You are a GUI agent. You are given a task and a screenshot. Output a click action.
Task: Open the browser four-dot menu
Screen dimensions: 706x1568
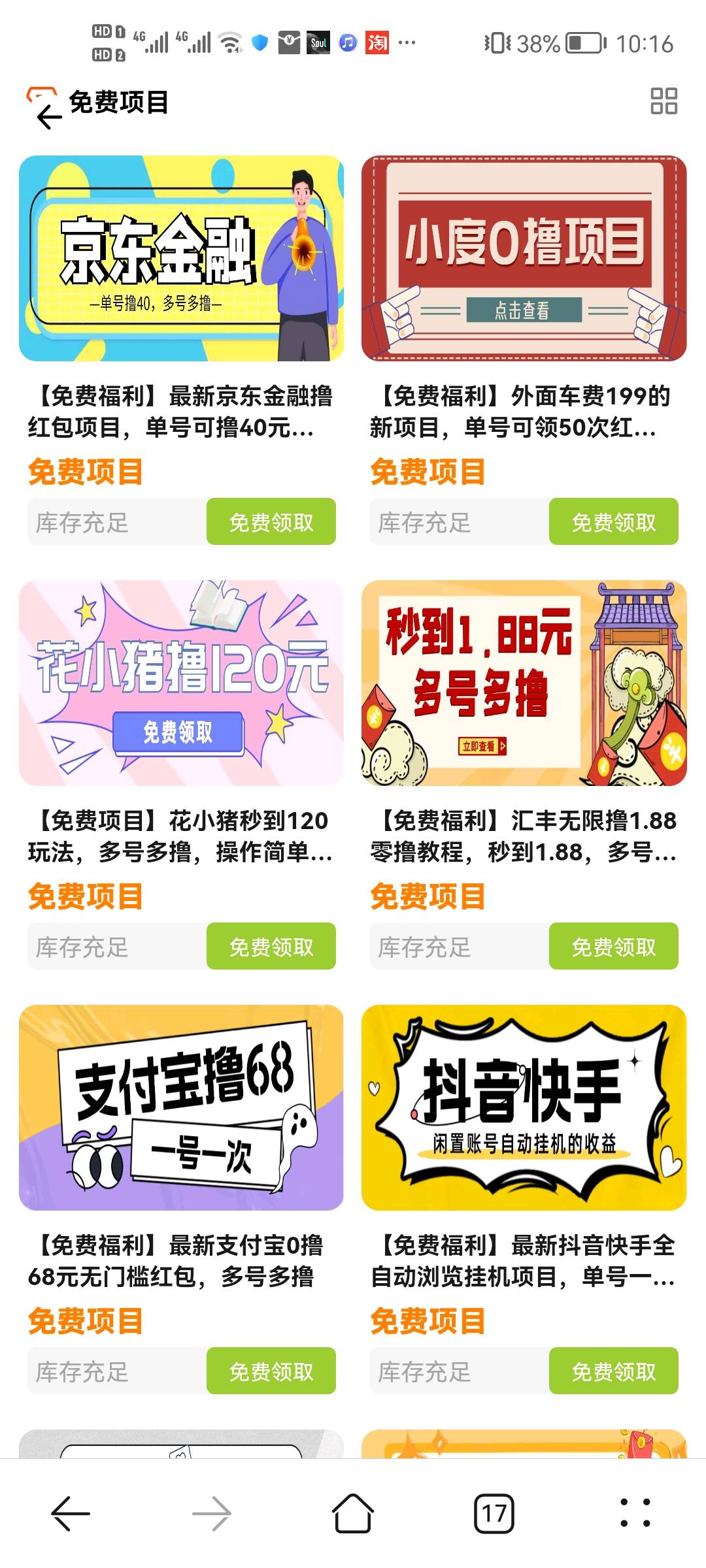point(635,1513)
